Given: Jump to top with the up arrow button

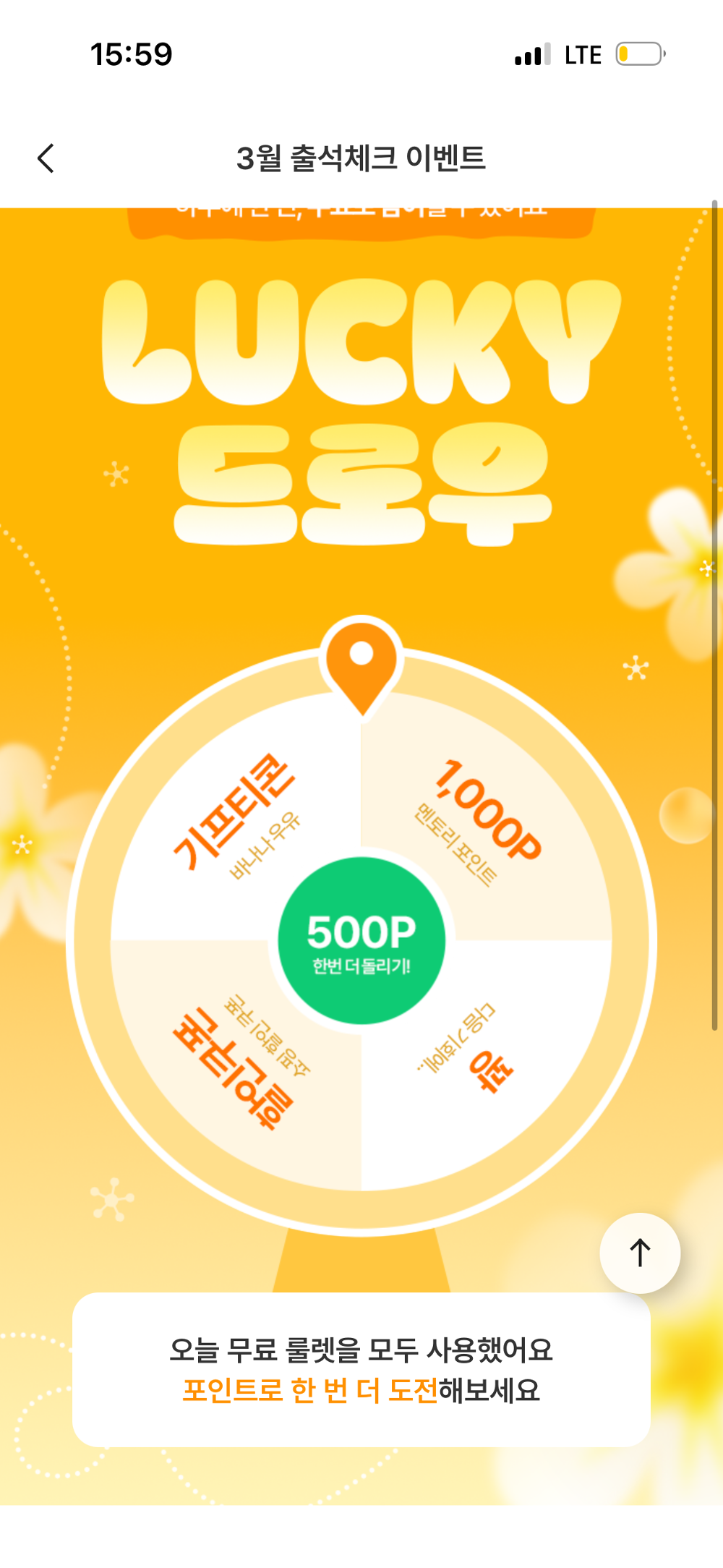Looking at the screenshot, I should (x=640, y=1253).
